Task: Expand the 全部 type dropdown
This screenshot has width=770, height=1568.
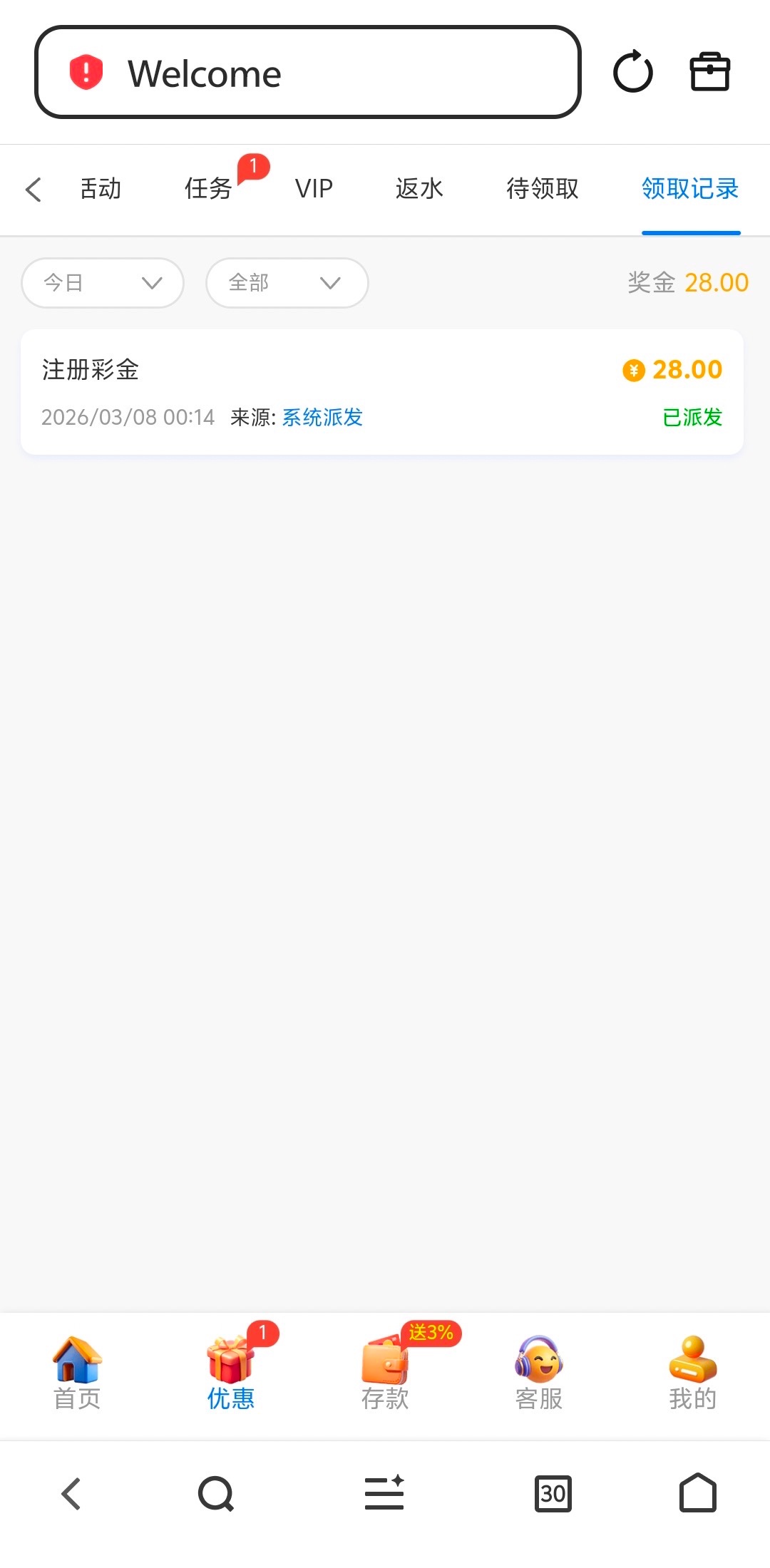Action: click(287, 283)
